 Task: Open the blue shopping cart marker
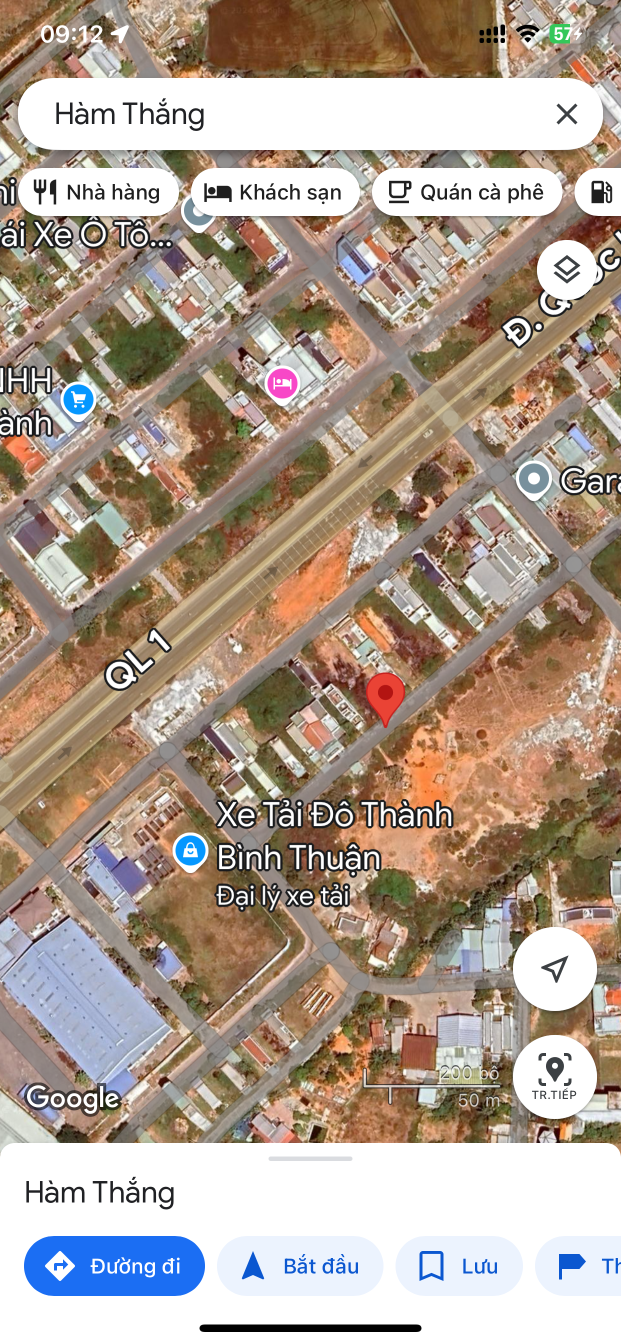coord(78,401)
